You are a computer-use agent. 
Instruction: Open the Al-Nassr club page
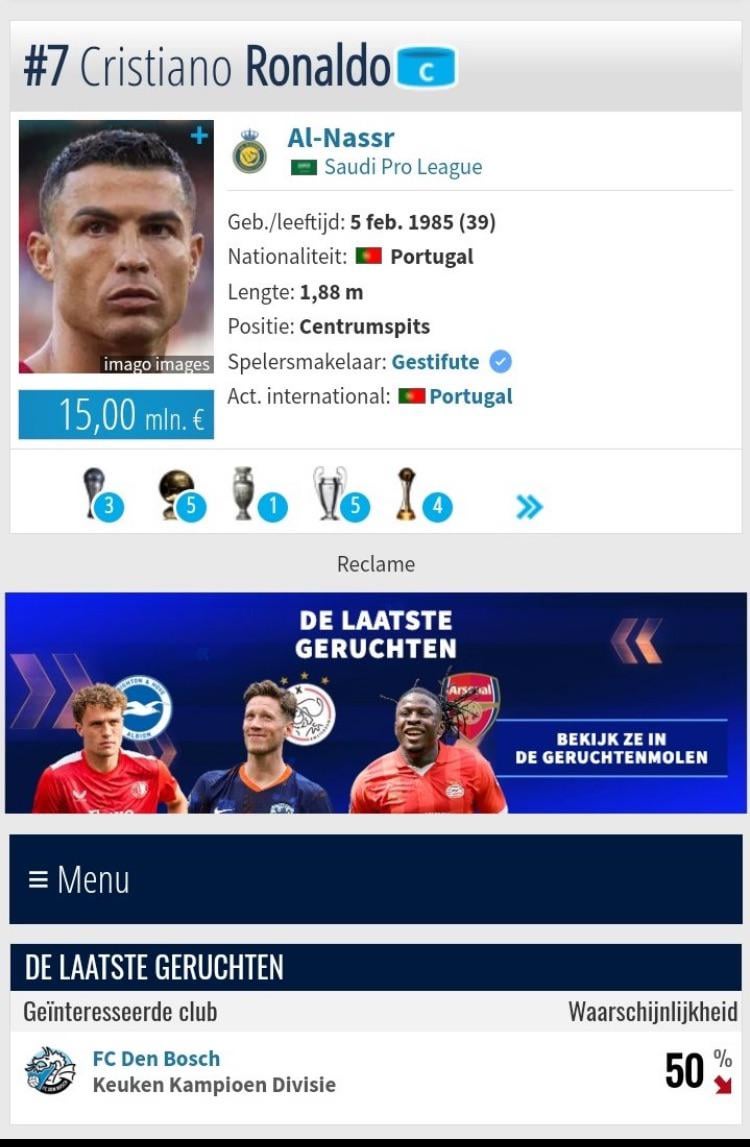coord(340,138)
